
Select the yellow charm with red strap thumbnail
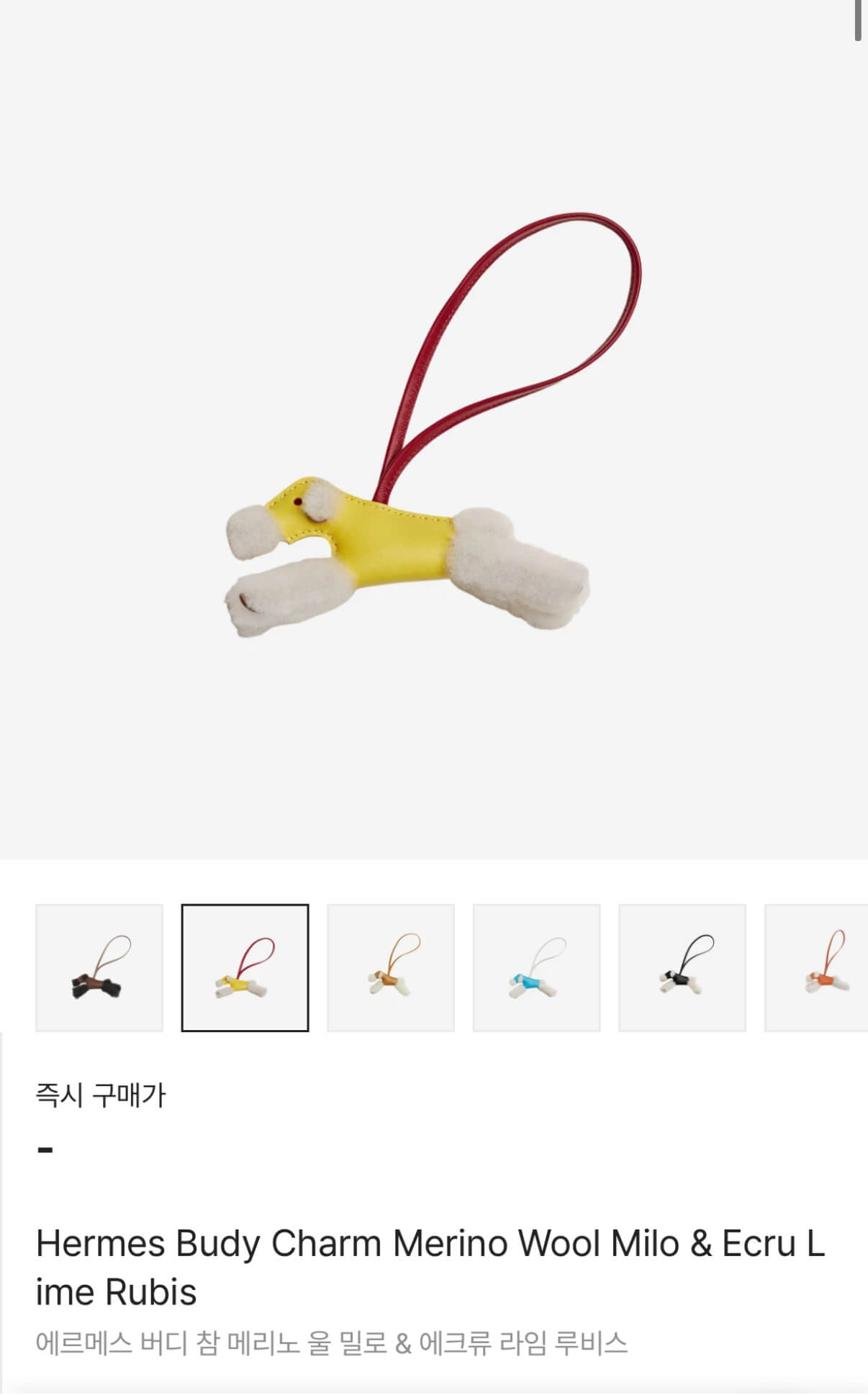tap(245, 967)
